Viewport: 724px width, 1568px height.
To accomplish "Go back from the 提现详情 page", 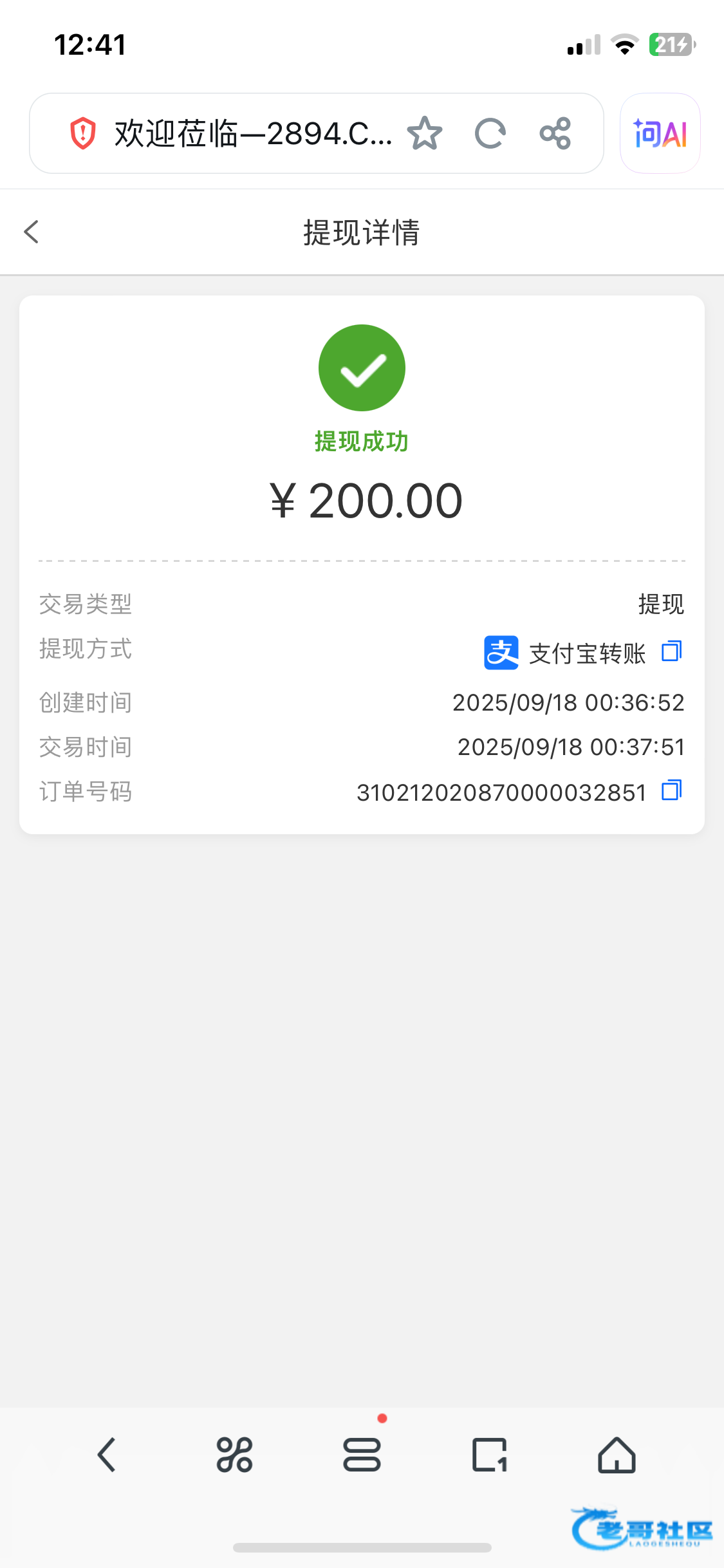I will pyautogui.click(x=32, y=232).
